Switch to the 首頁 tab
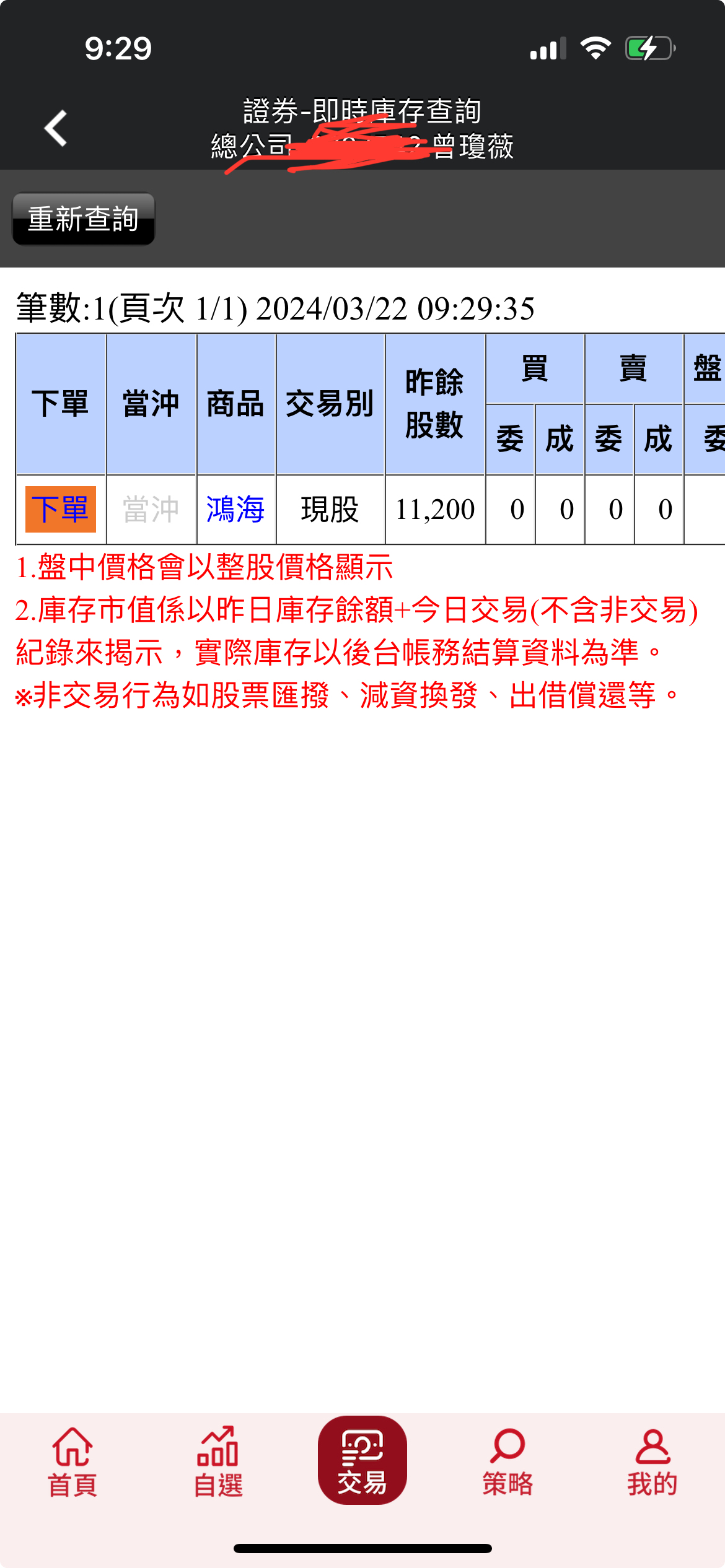 (x=72, y=1461)
